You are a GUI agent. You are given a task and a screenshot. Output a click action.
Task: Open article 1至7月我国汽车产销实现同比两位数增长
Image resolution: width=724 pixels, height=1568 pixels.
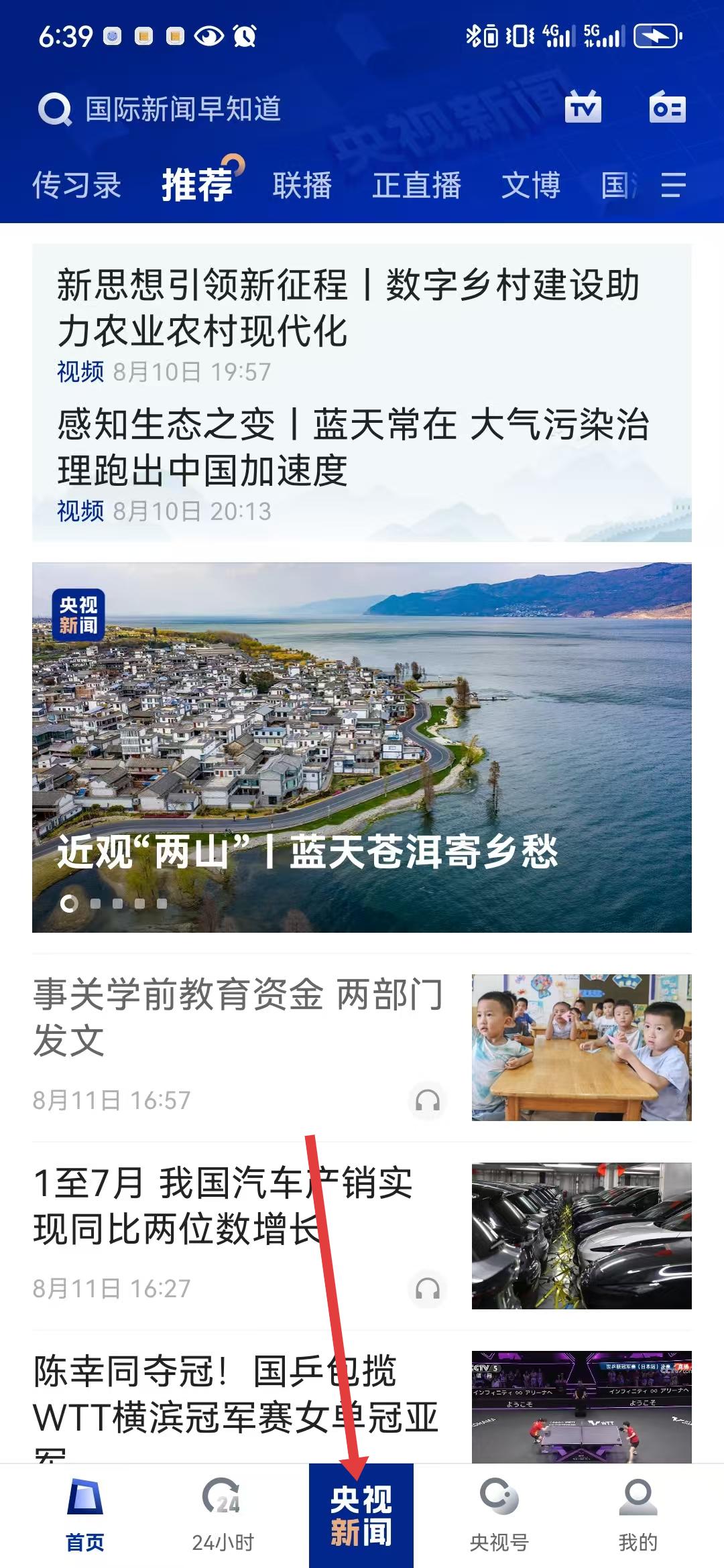coord(225,1205)
